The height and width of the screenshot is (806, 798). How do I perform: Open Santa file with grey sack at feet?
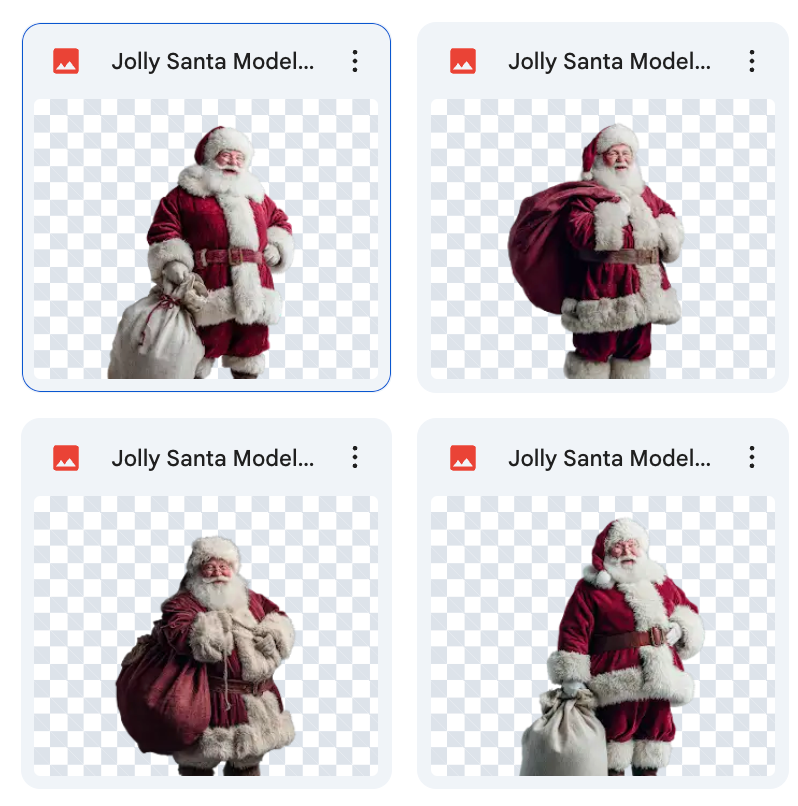point(602,635)
